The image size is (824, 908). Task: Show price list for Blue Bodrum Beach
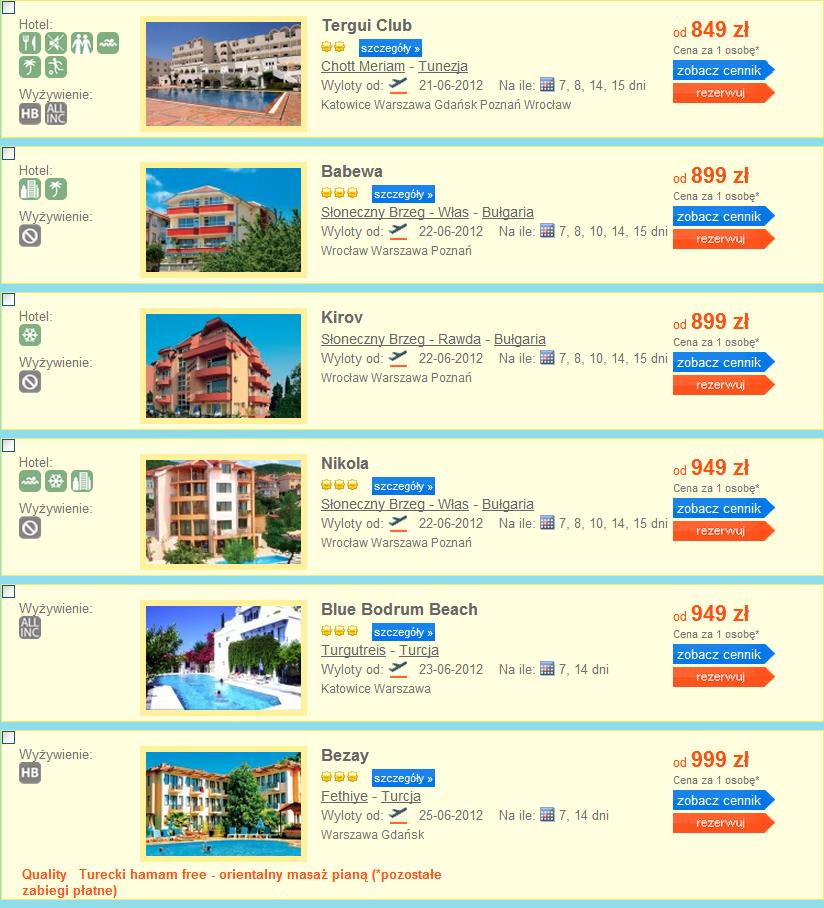point(720,654)
